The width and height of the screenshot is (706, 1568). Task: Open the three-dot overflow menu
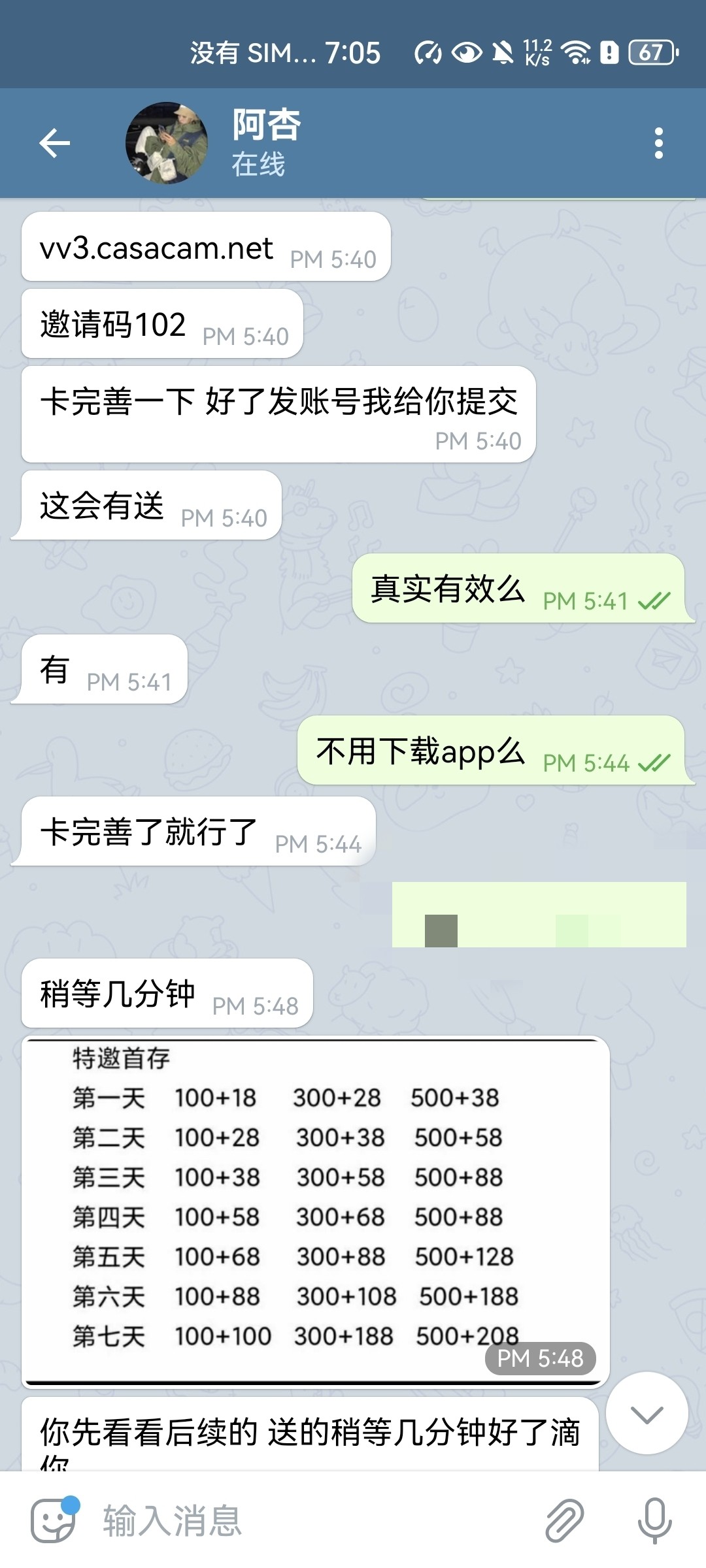658,143
